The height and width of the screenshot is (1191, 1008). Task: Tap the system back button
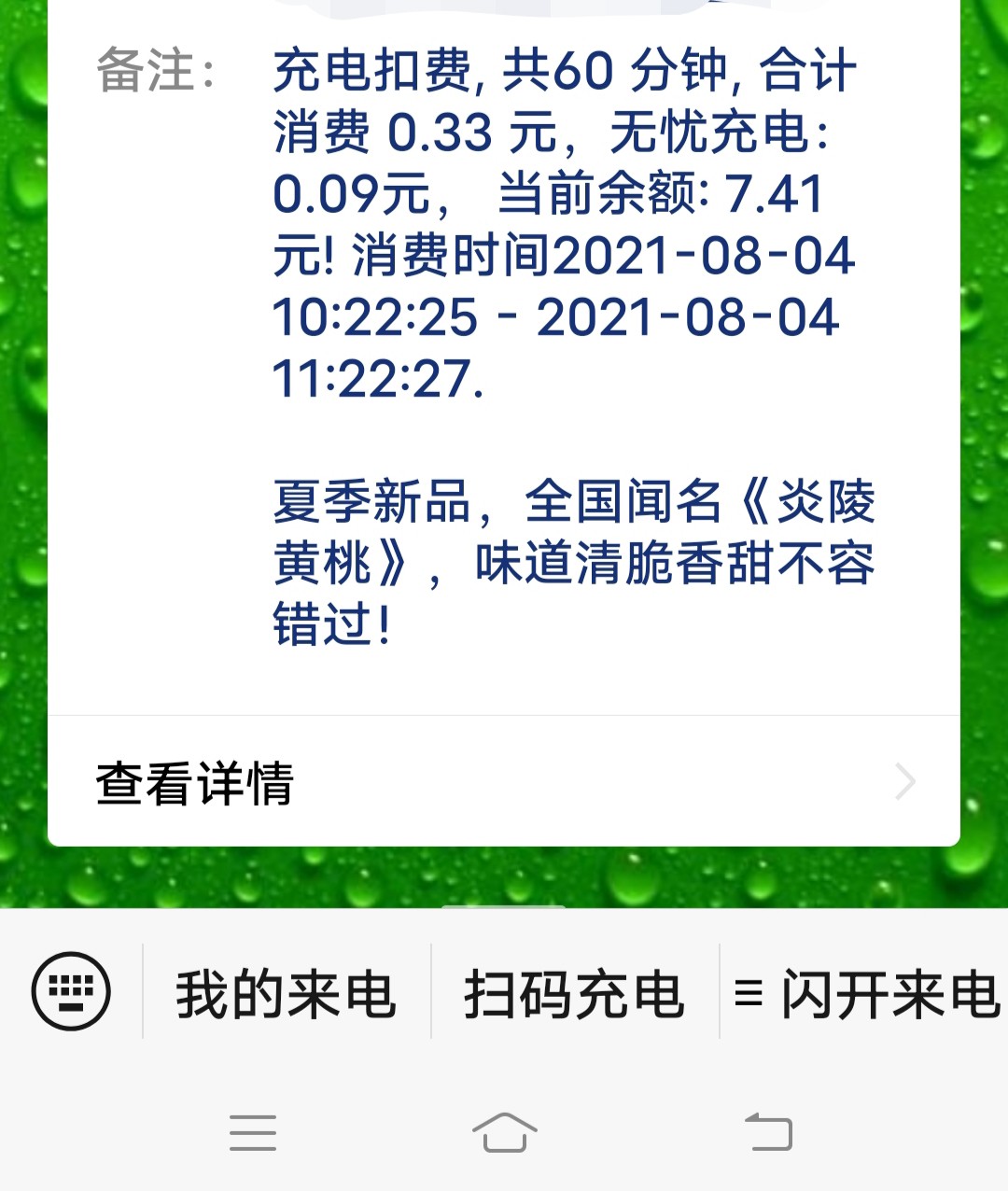[x=768, y=1133]
